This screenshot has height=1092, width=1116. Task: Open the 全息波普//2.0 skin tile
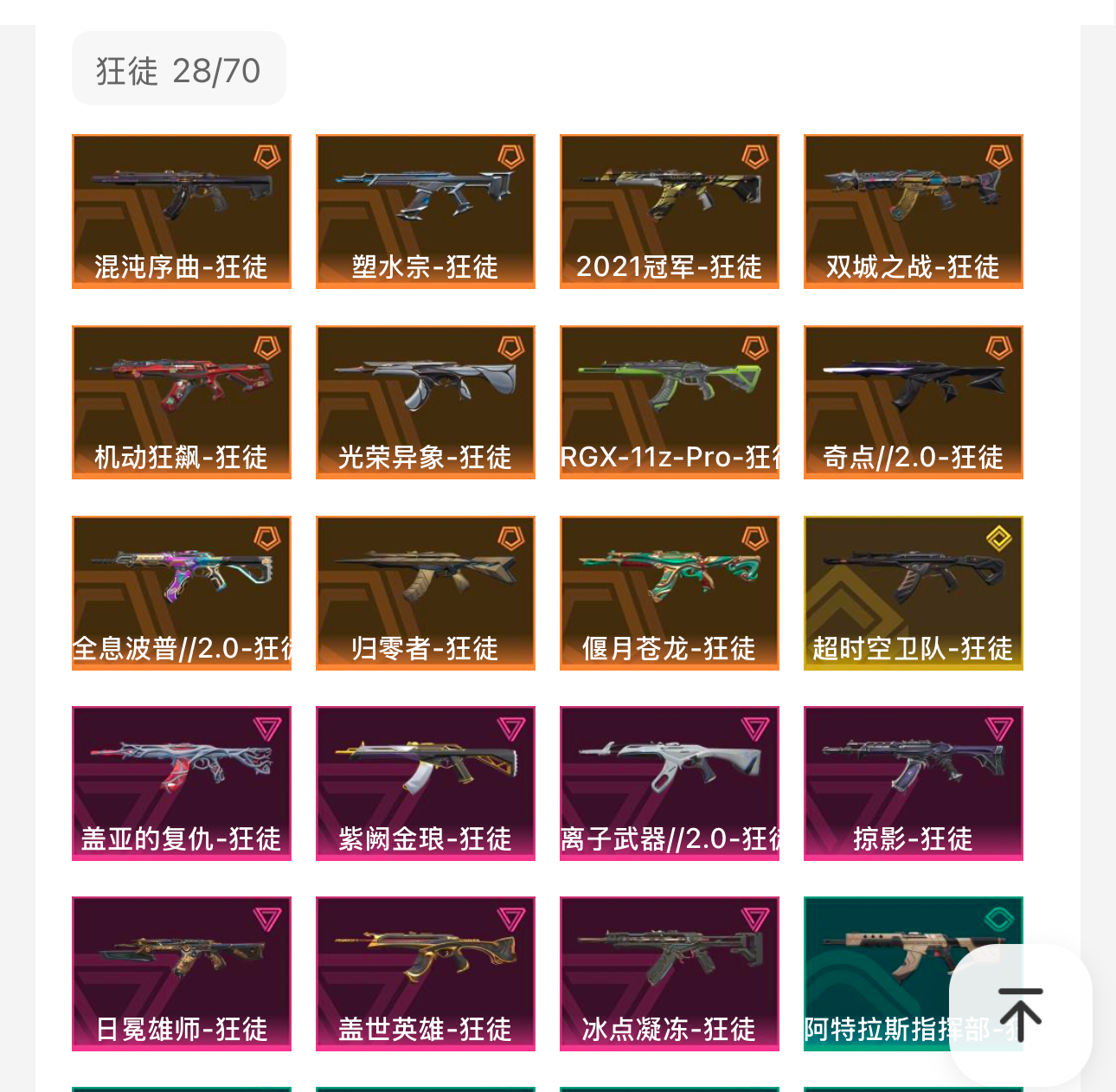tap(182, 593)
